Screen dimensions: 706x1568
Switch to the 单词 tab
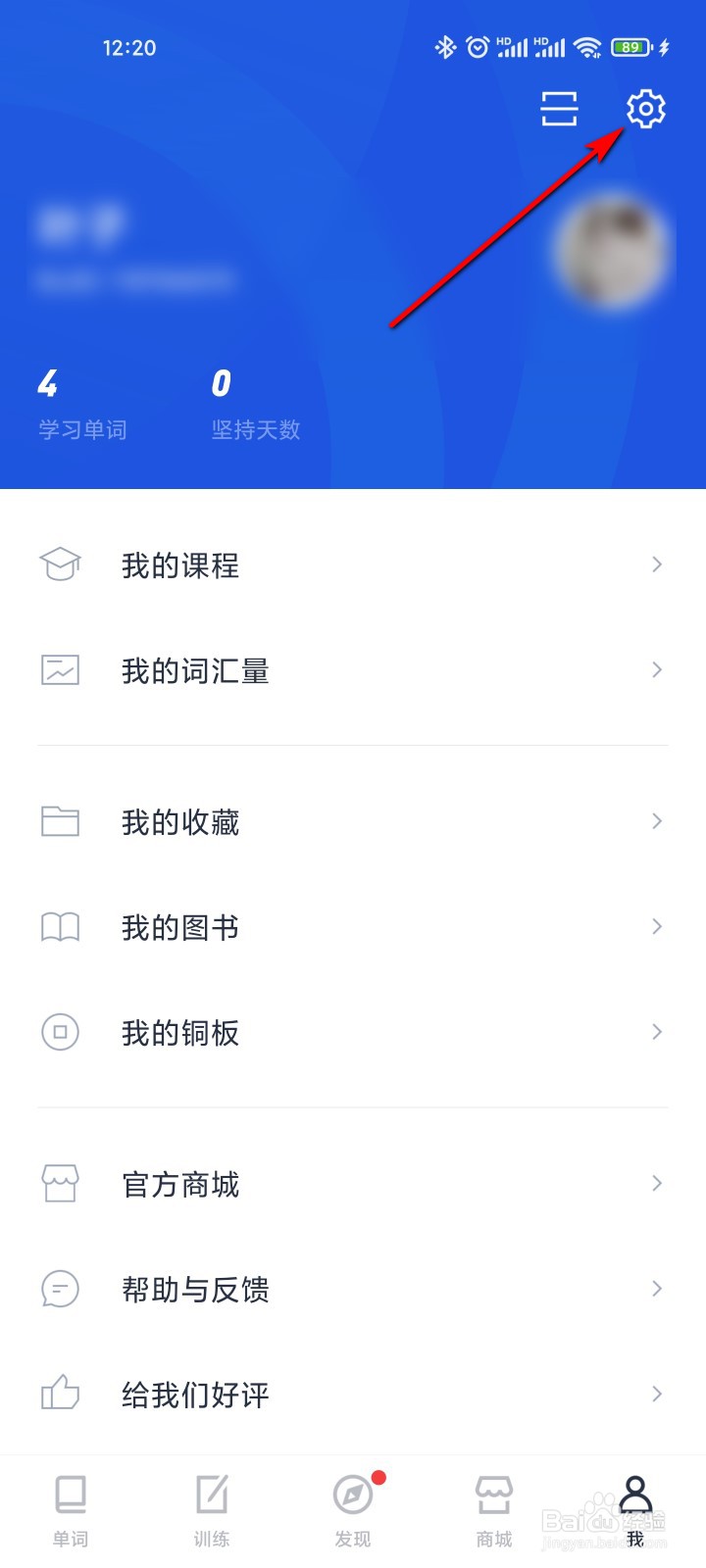point(71,1512)
